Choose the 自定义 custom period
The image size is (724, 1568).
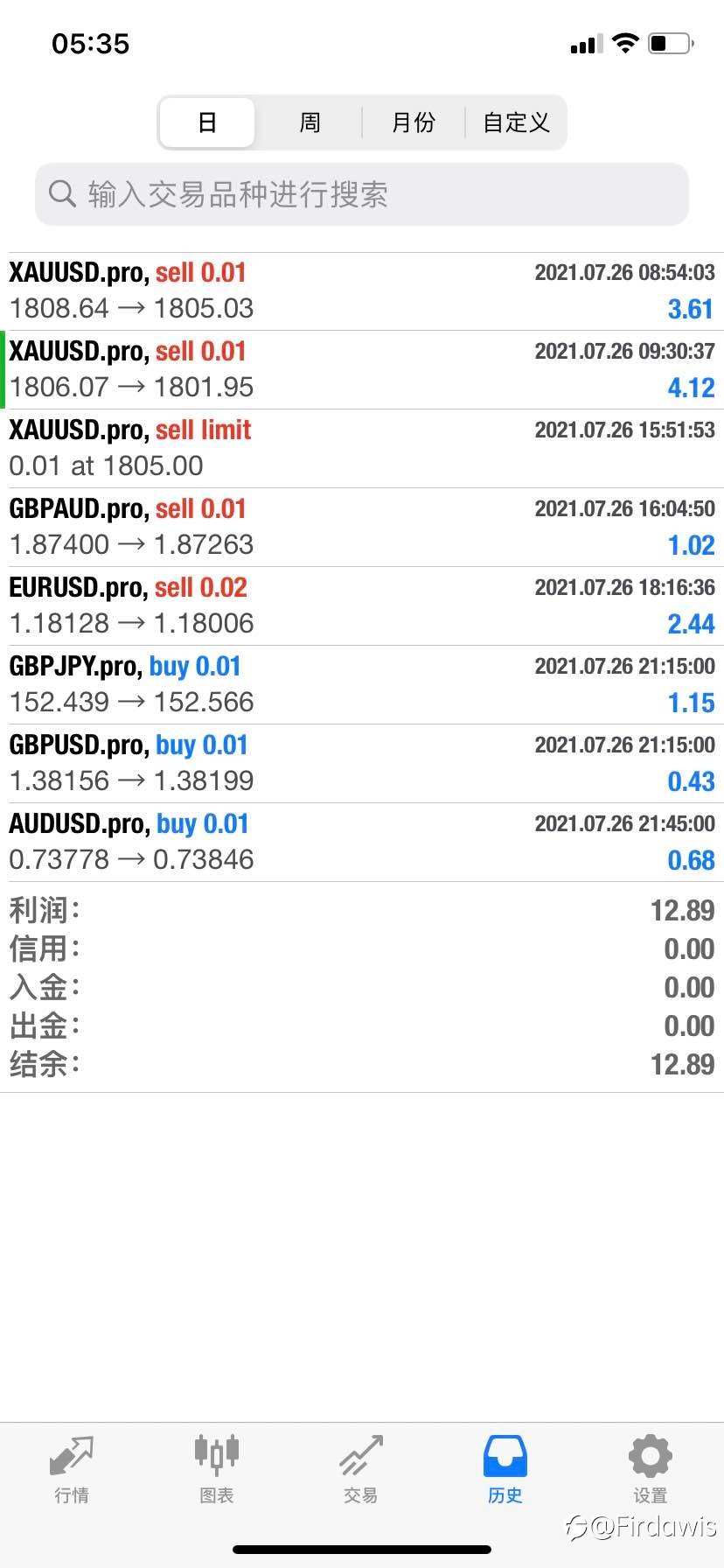[516, 122]
